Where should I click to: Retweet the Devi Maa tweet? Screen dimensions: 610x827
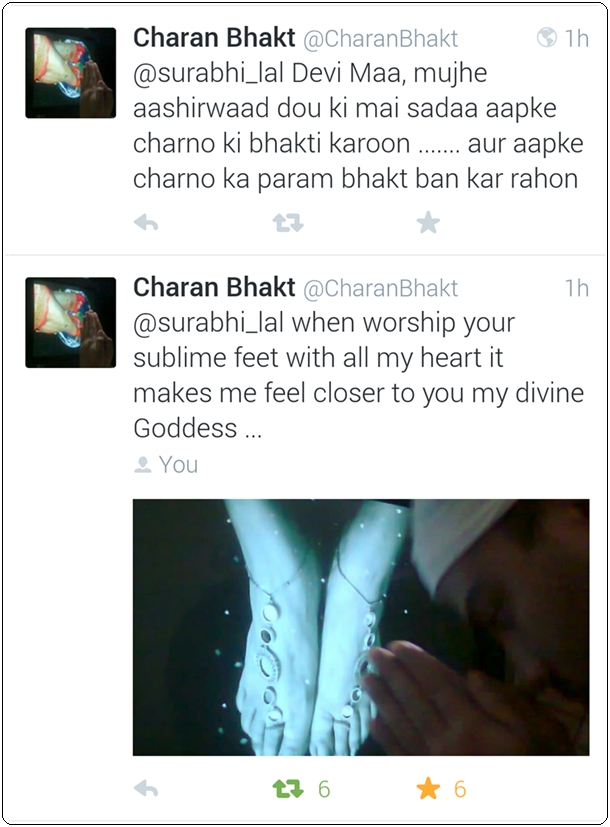point(288,223)
